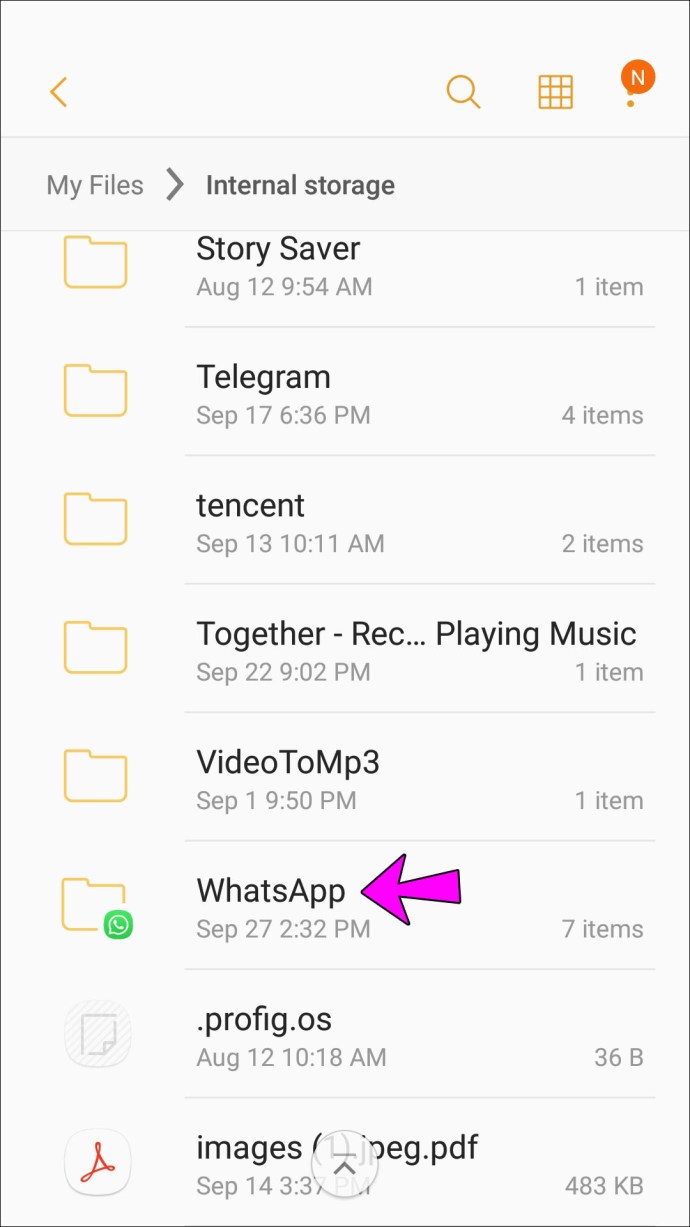The height and width of the screenshot is (1227, 690).
Task: Switch to grid view
Action: click(555, 92)
